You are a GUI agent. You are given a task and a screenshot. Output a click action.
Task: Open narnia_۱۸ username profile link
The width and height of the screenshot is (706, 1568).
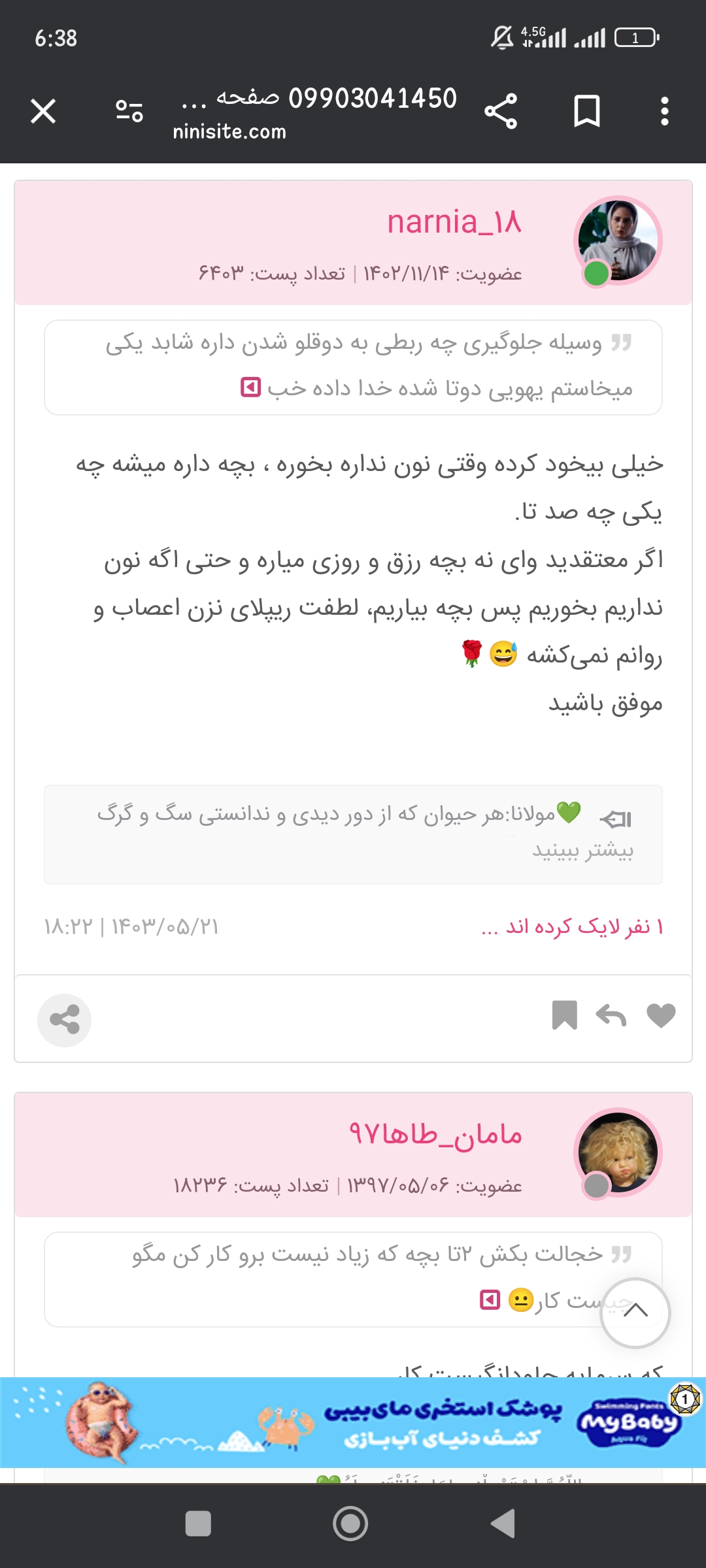[454, 222]
